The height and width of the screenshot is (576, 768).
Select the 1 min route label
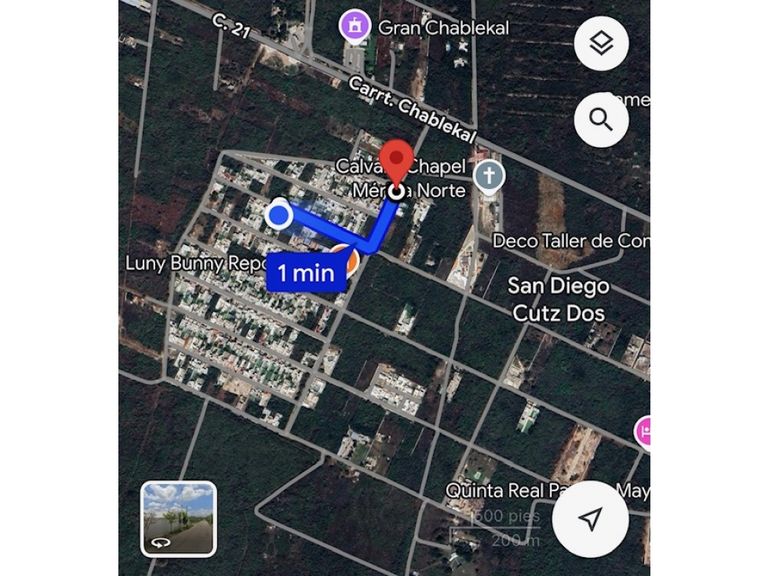(306, 272)
